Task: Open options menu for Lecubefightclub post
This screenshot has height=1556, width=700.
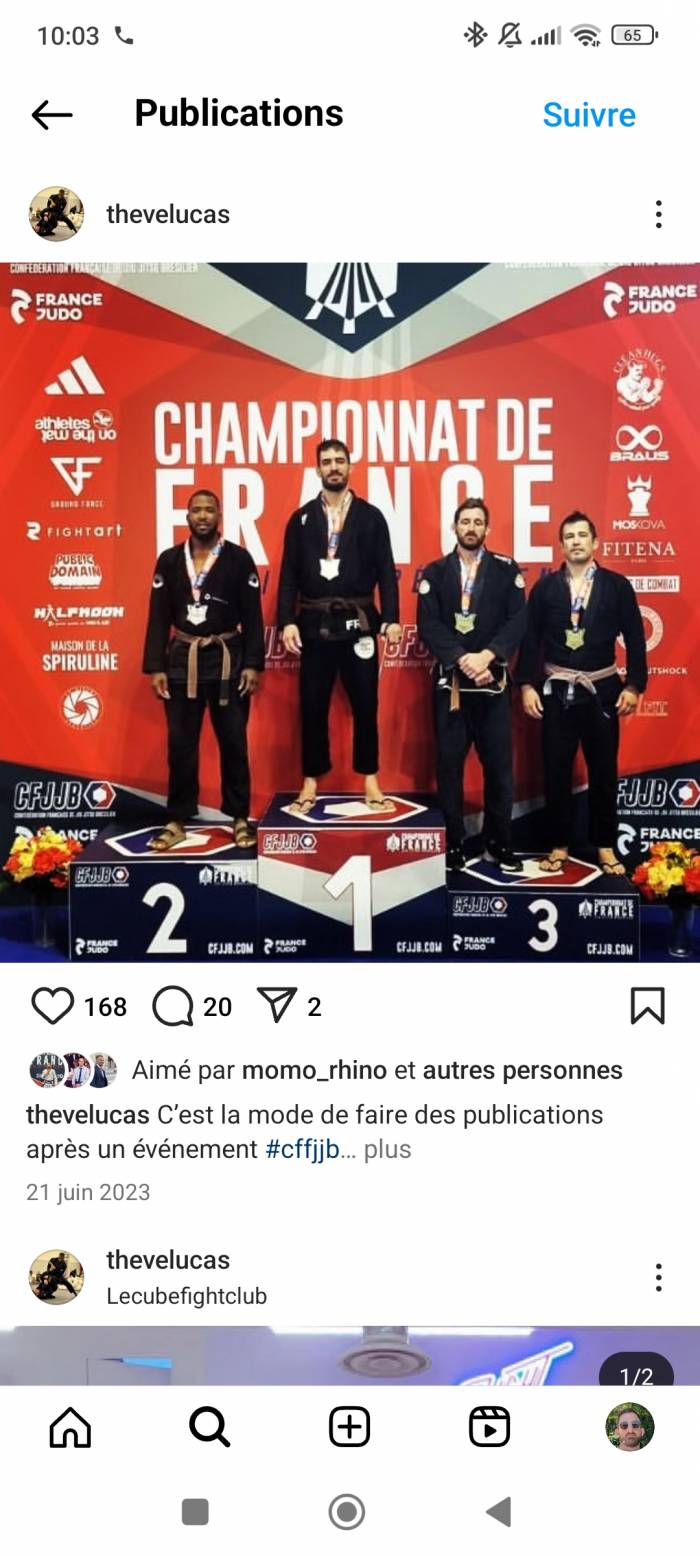Action: (658, 1277)
